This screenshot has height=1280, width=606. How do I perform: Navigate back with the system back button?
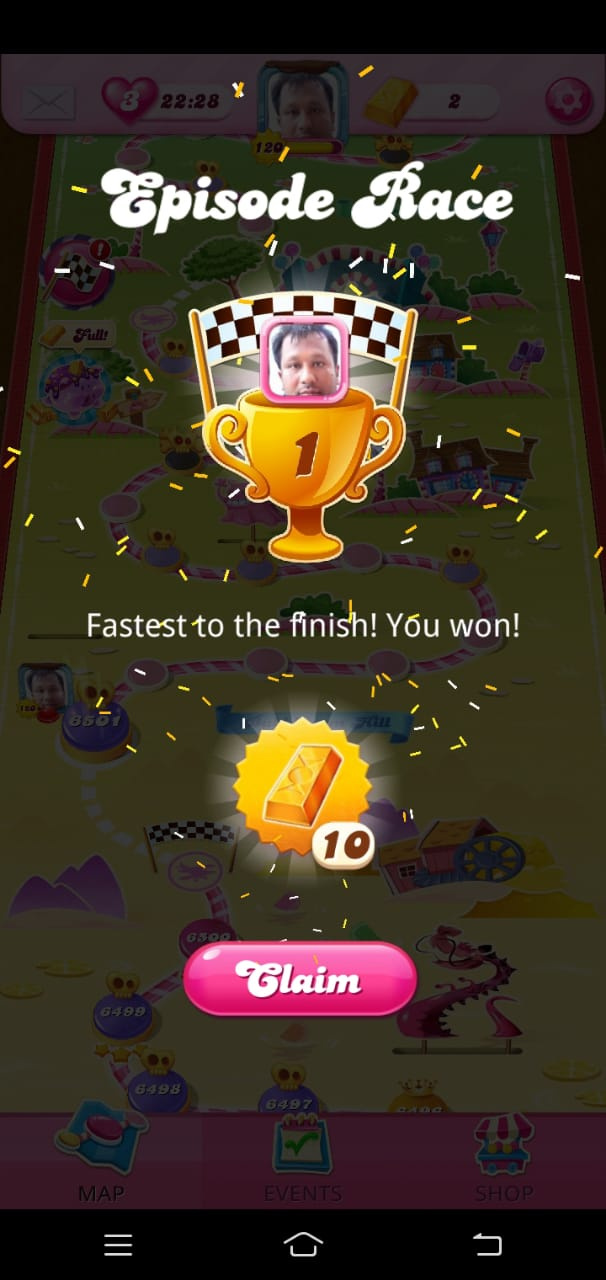[x=487, y=1244]
